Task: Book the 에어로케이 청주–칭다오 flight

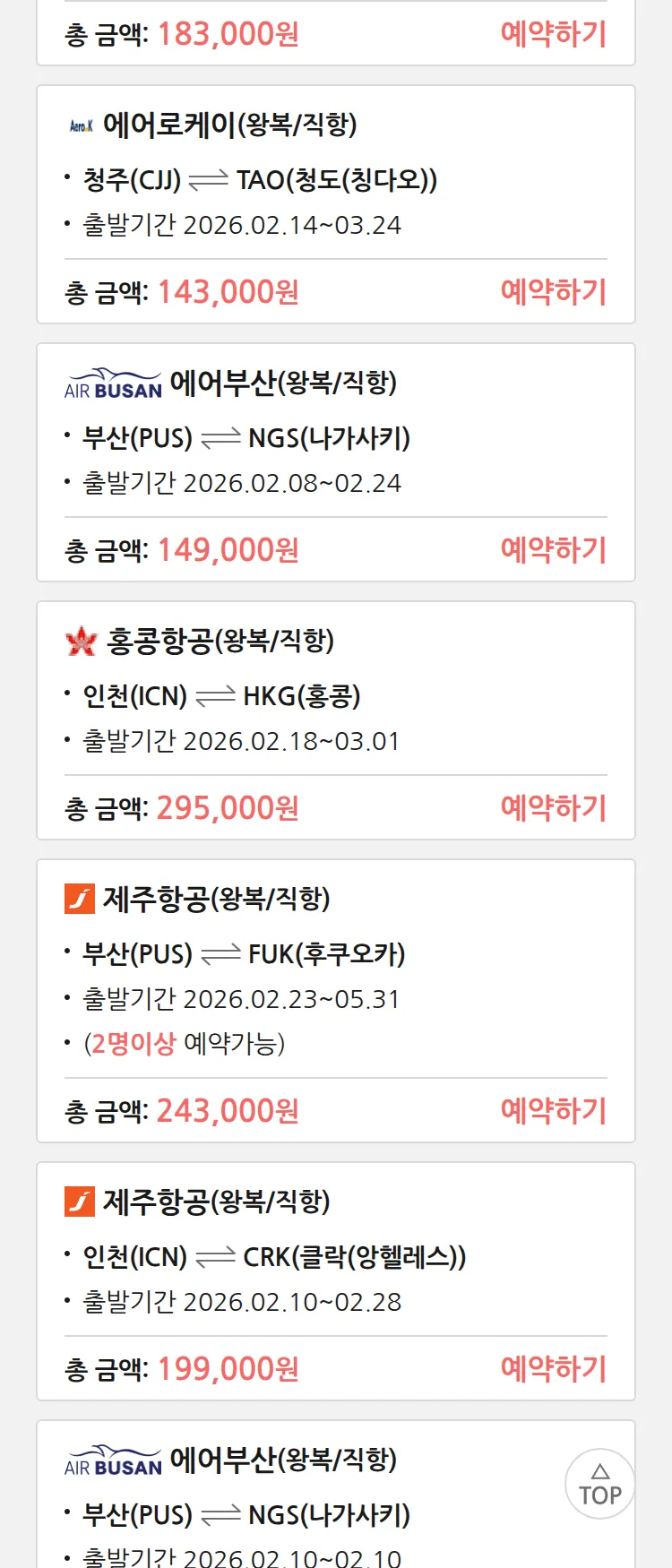Action: click(553, 292)
